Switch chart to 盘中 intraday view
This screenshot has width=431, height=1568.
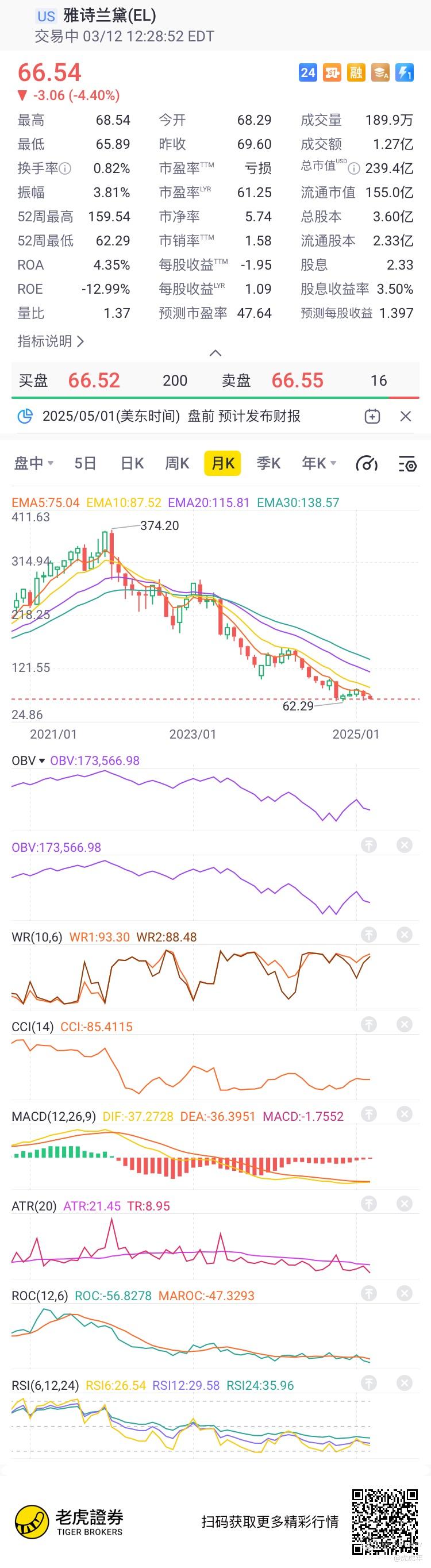tap(33, 464)
